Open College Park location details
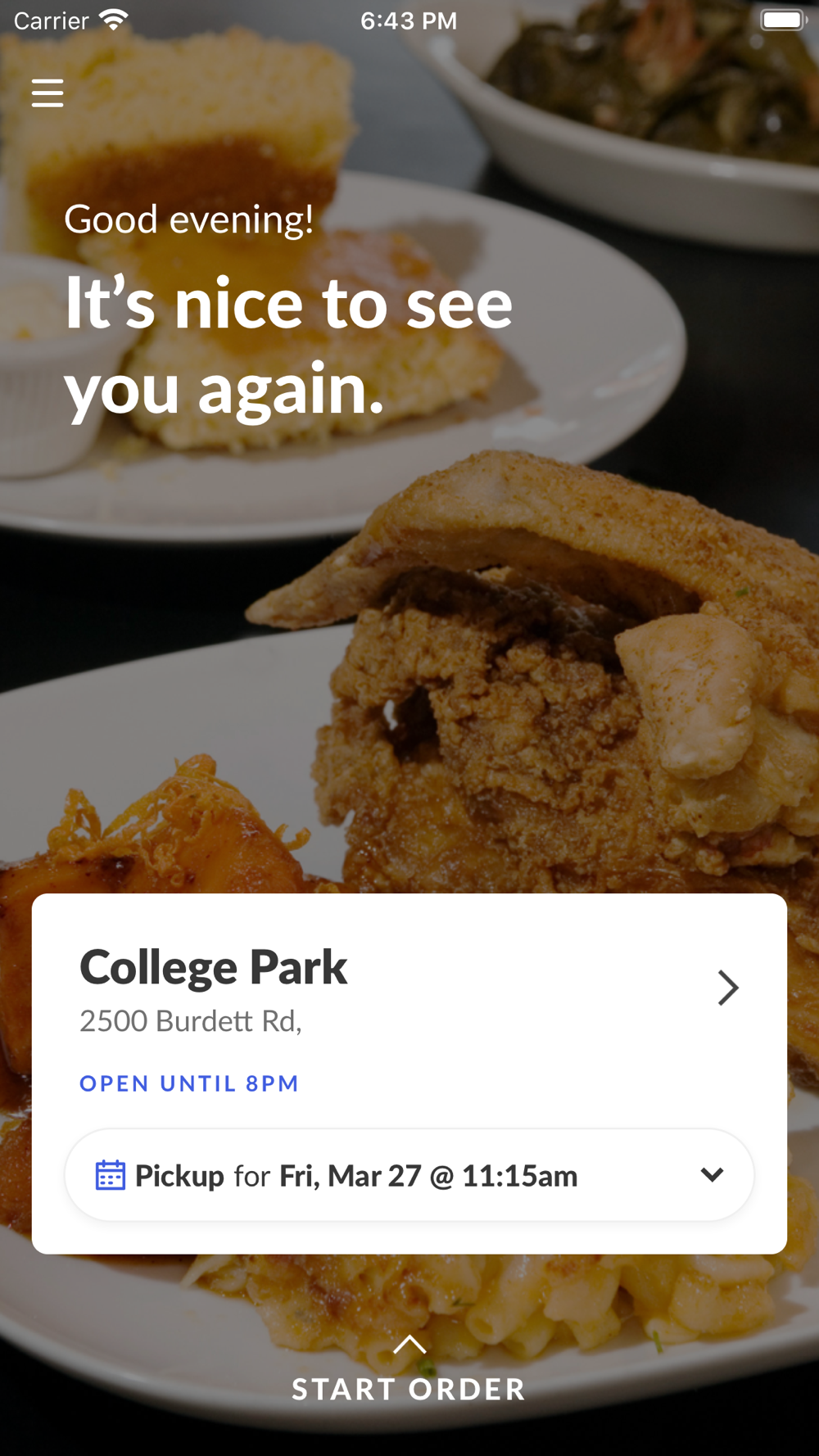Image resolution: width=819 pixels, height=1456 pixels. tap(727, 988)
